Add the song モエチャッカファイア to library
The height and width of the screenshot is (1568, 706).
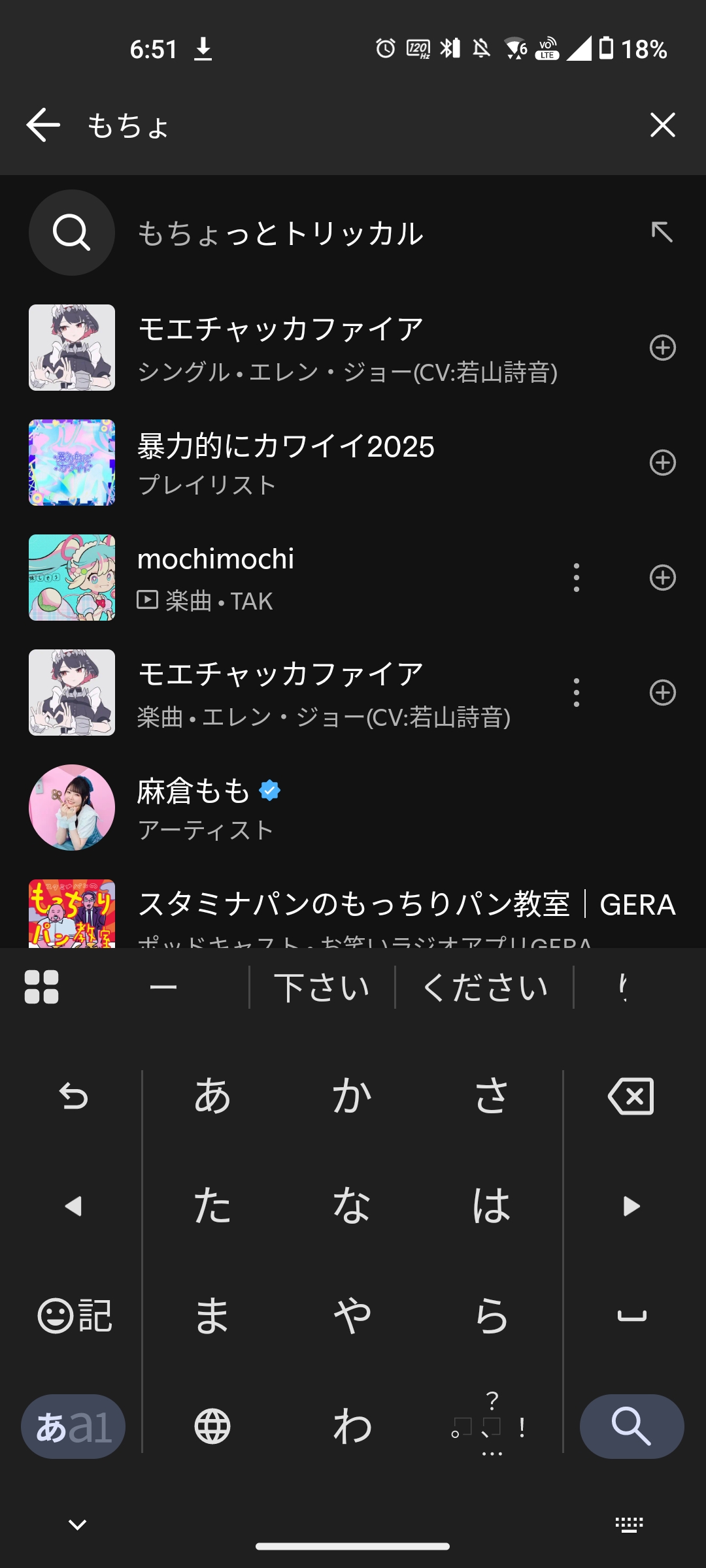tap(662, 693)
